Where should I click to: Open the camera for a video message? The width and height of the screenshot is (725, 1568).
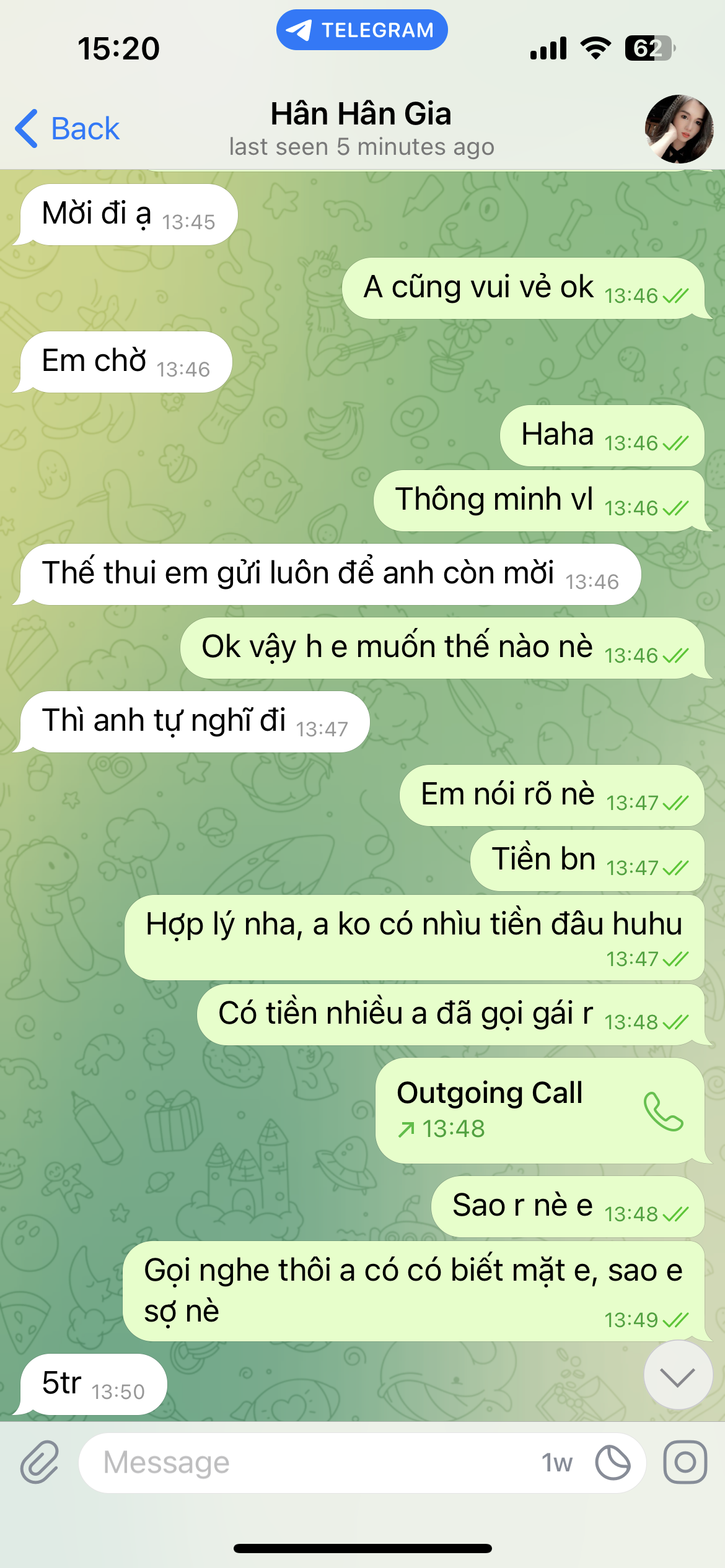(x=685, y=1462)
